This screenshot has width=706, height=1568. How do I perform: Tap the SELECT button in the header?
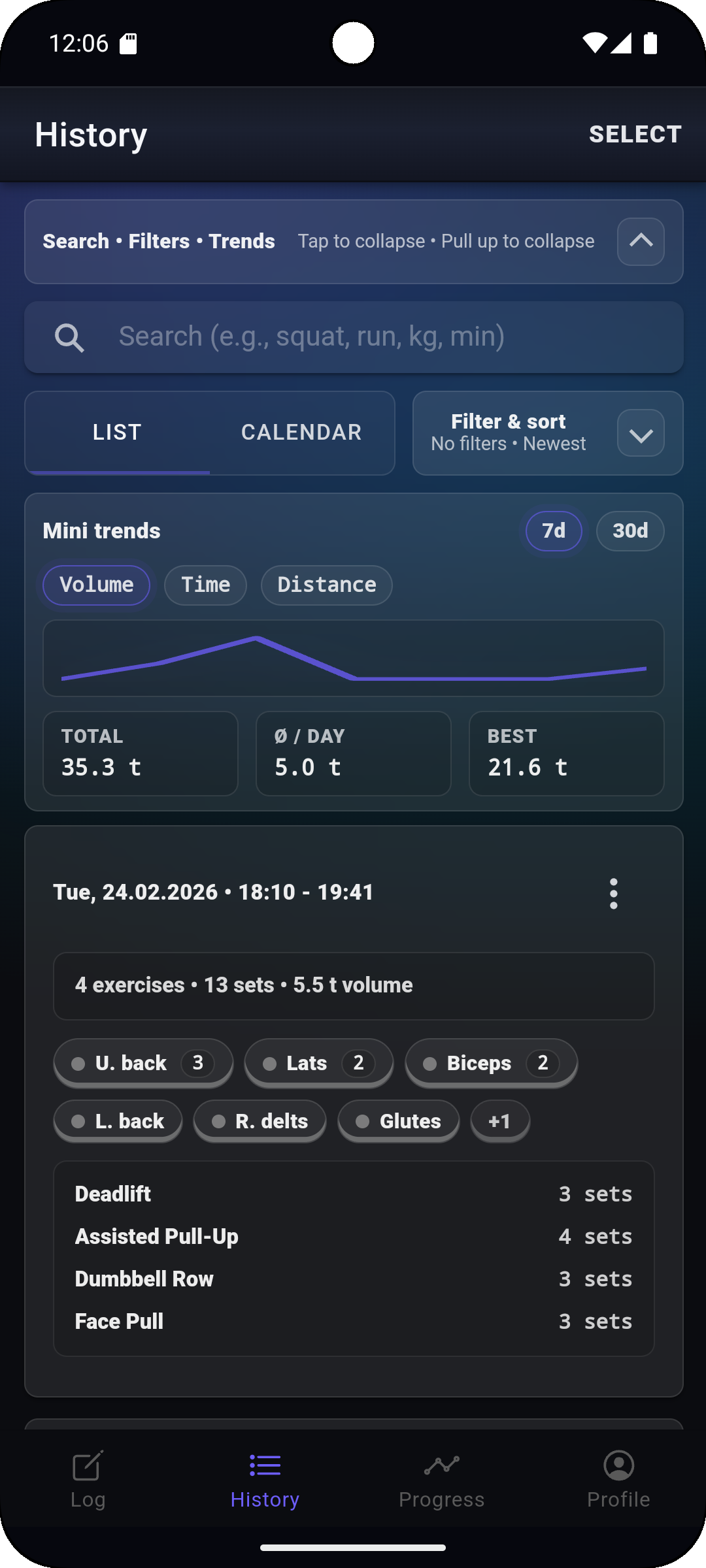pyautogui.click(x=635, y=134)
